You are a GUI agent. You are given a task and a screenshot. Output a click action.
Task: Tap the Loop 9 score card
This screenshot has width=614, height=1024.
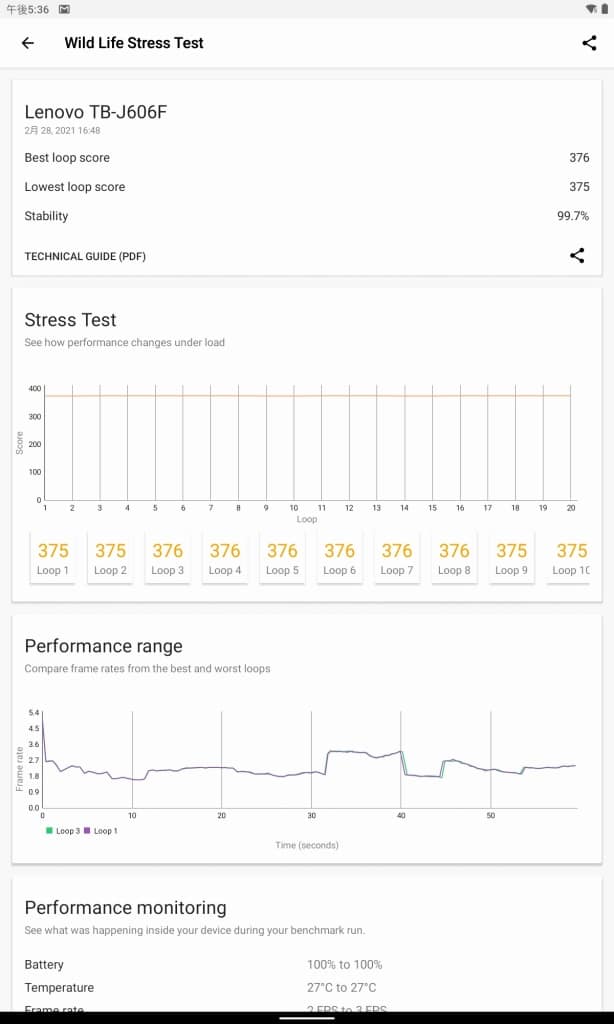point(511,558)
